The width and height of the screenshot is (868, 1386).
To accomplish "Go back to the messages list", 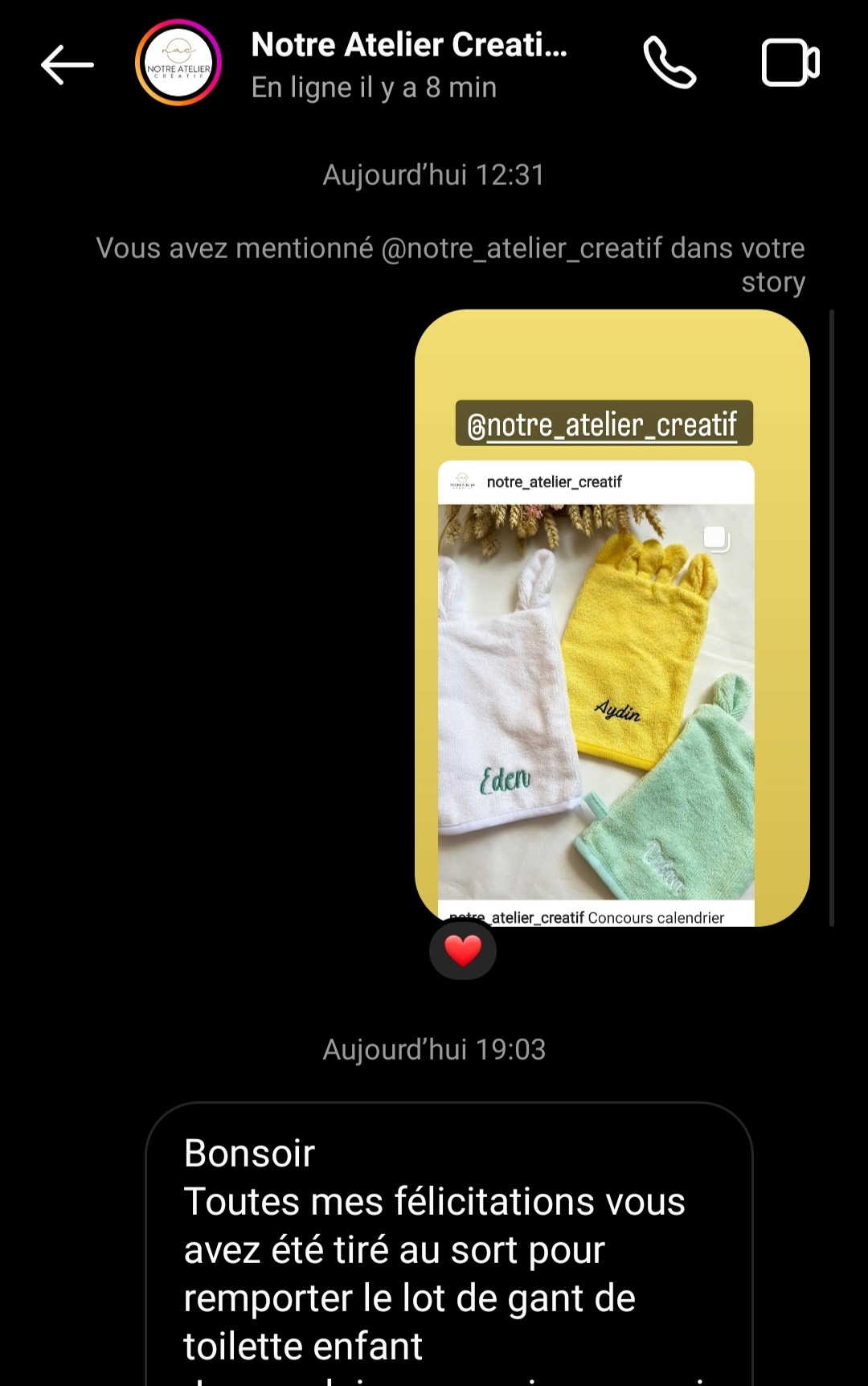I will coord(67,64).
